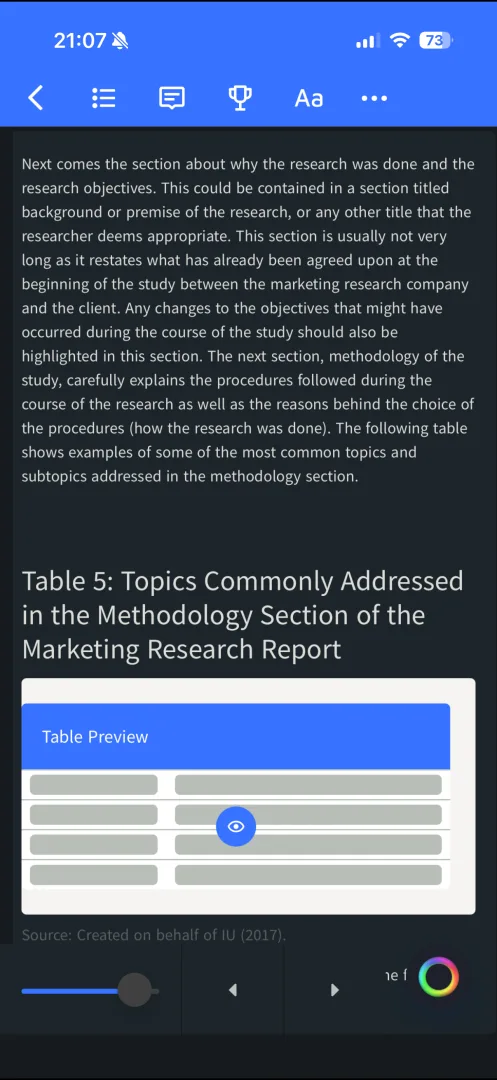The height and width of the screenshot is (1080, 497).
Task: Open the table of contents list
Action: click(x=103, y=98)
